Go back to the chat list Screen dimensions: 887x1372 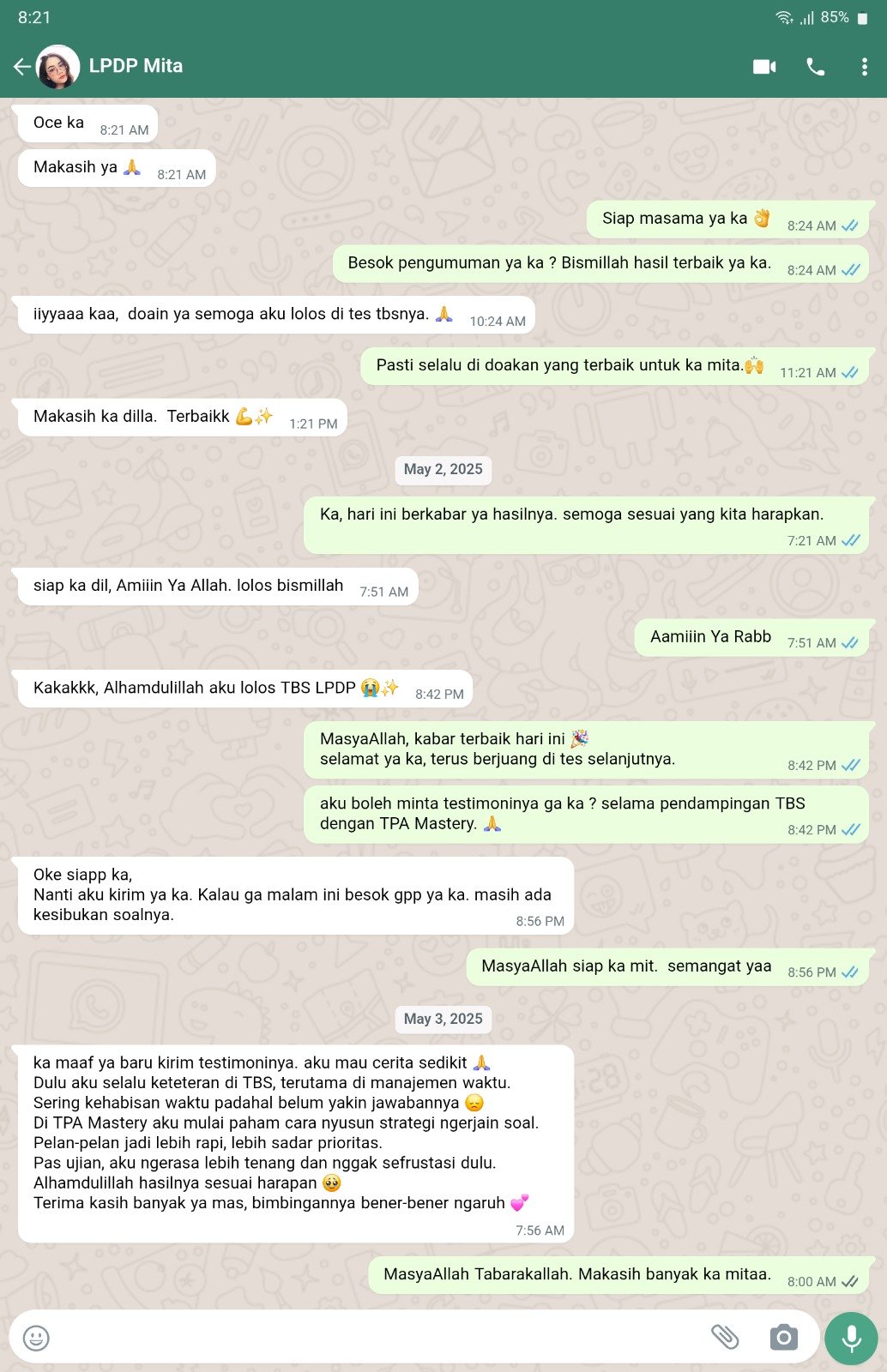[x=21, y=66]
